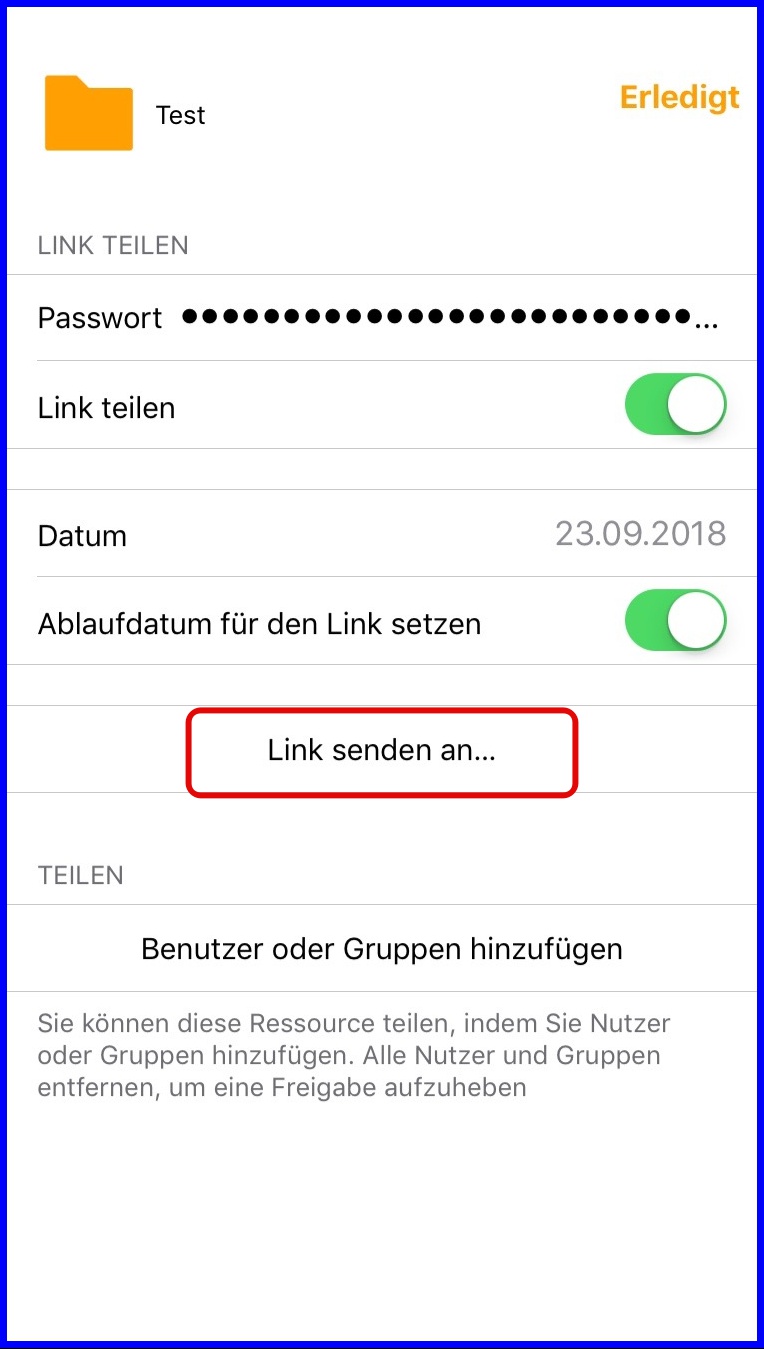764x1349 pixels.
Task: Select Benutzer oder Gruppen hinzufügen
Action: pyautogui.click(x=382, y=948)
